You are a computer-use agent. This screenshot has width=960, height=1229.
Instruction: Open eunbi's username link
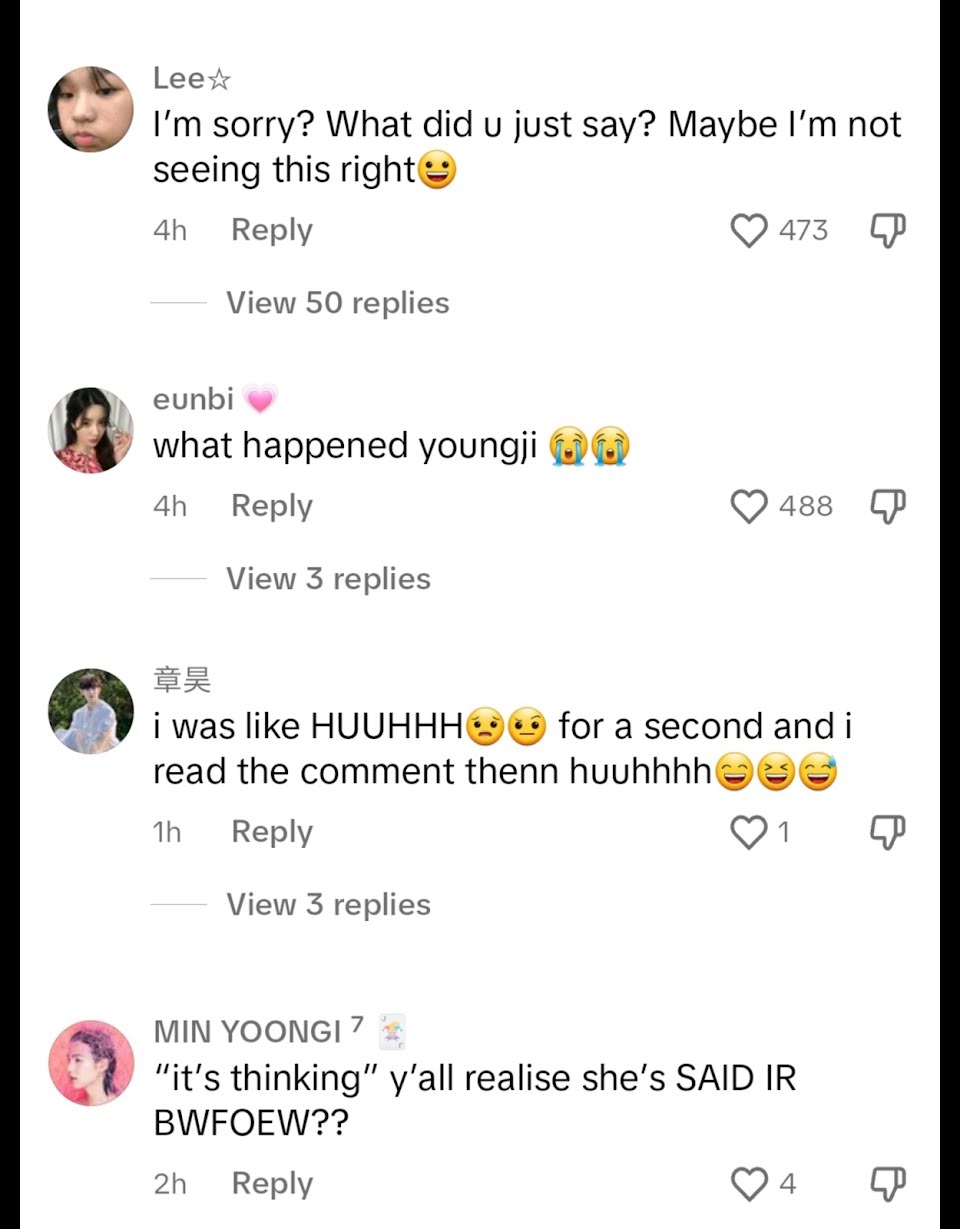click(x=193, y=399)
